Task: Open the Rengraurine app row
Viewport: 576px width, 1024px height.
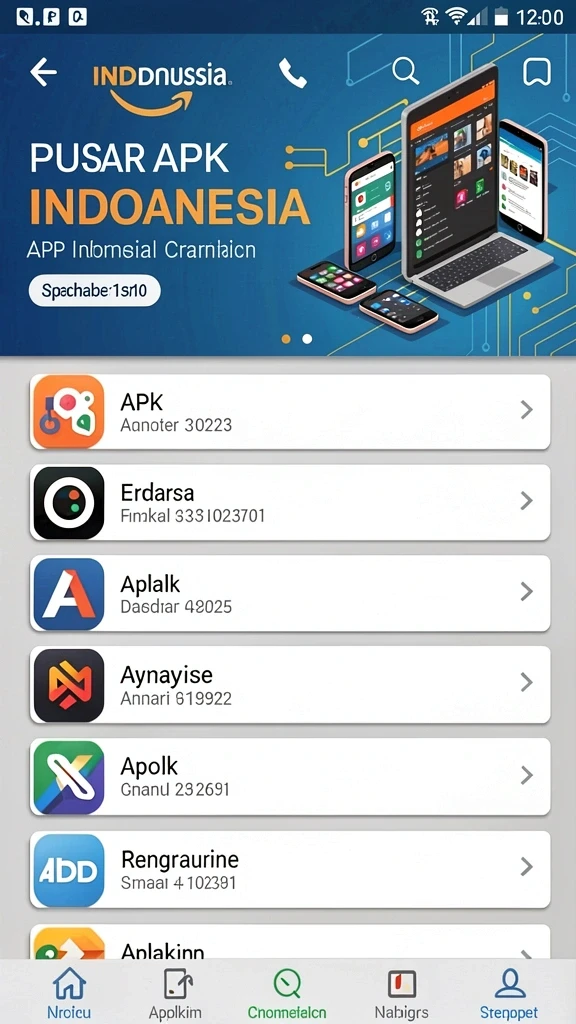Action: (290, 869)
